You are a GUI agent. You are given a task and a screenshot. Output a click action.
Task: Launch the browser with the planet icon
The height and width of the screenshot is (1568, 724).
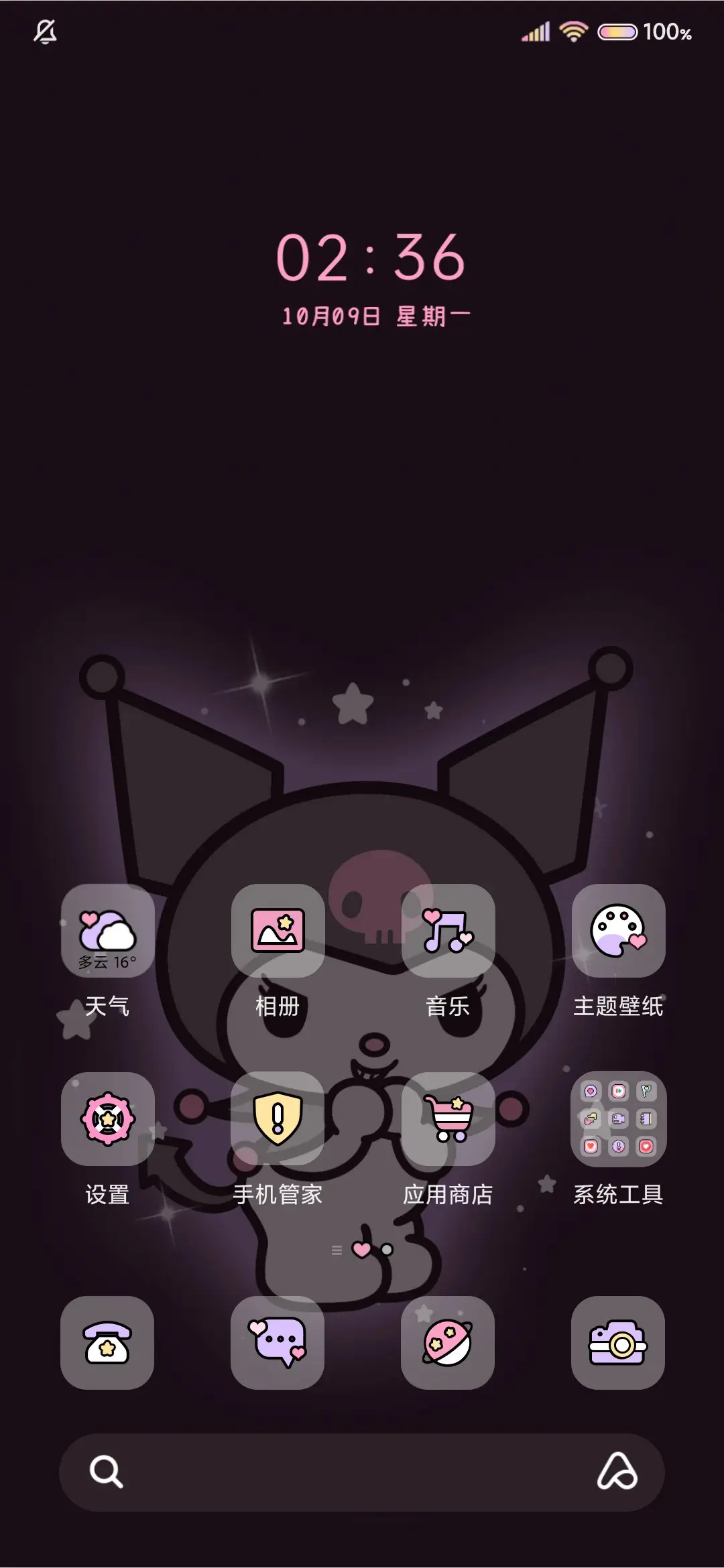(x=447, y=1345)
